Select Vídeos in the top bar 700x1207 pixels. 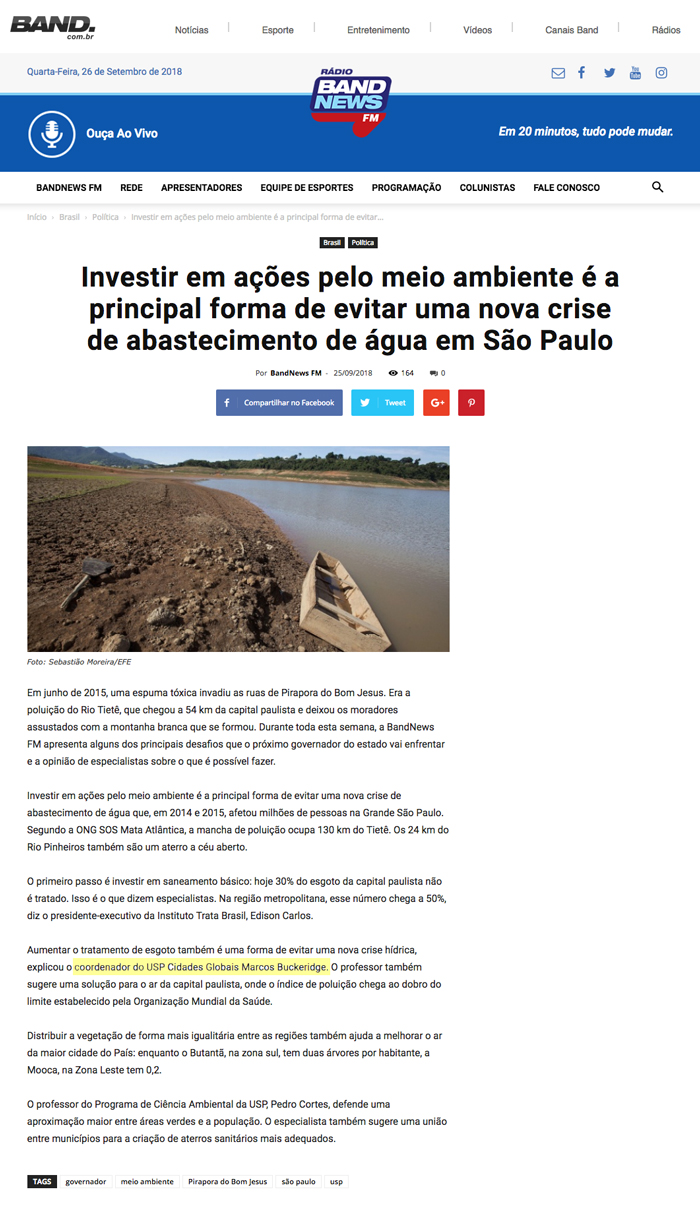click(x=478, y=30)
